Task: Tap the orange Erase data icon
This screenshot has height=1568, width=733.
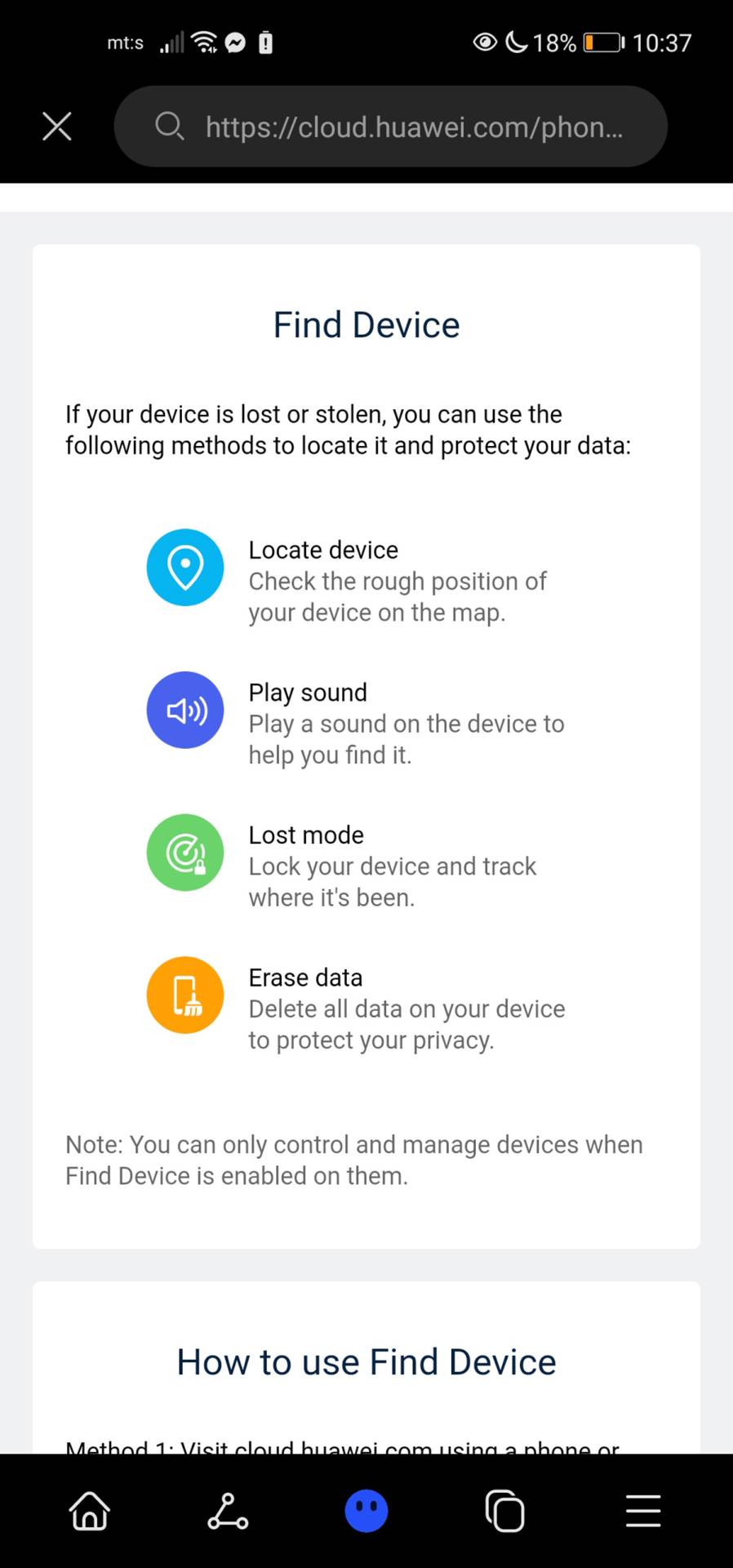Action: coord(184,995)
